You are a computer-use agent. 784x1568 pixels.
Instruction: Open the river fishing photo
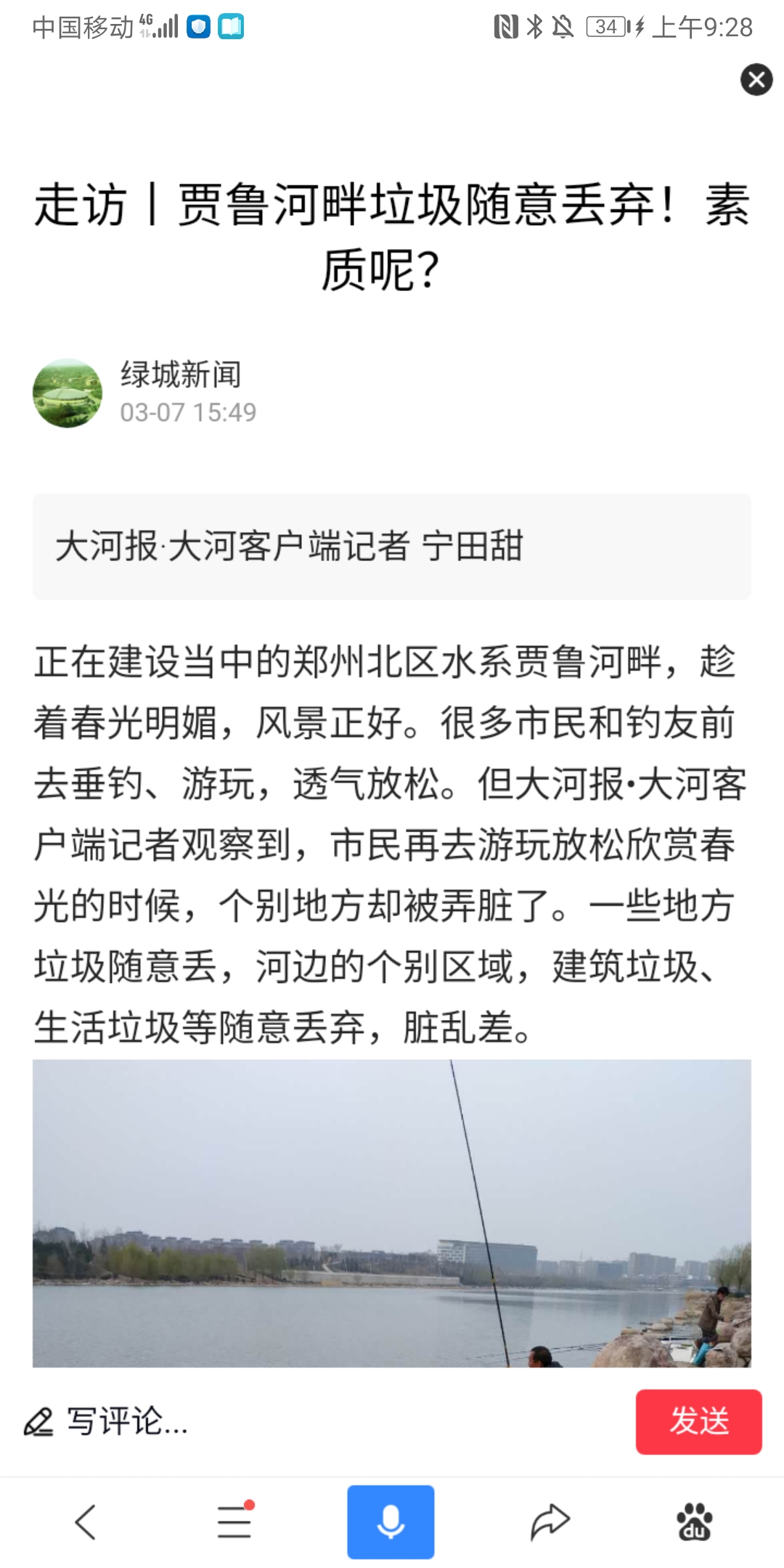(x=392, y=1212)
